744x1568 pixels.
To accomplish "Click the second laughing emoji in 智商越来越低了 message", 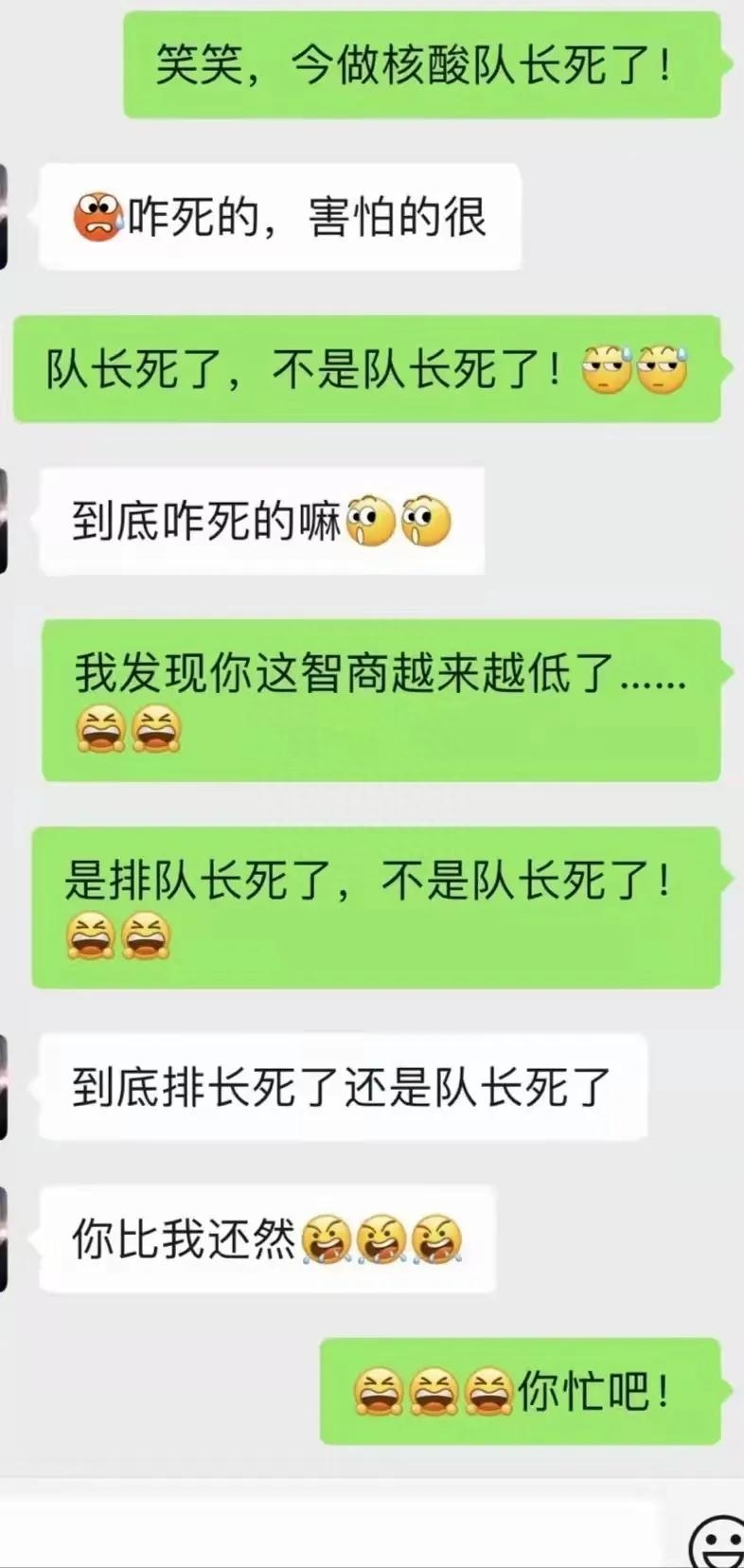I will [151, 731].
